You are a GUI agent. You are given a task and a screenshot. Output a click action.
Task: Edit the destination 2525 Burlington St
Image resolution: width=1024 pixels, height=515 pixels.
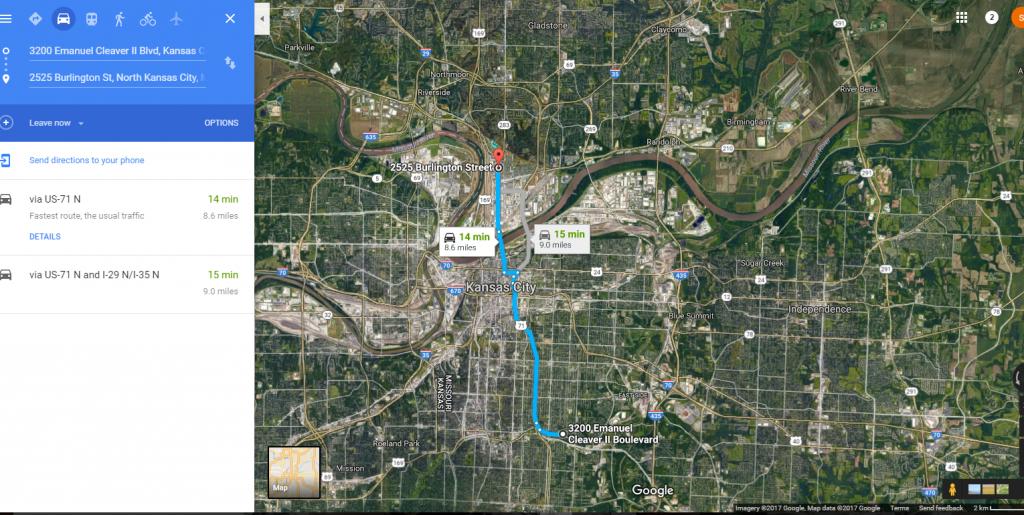116,77
